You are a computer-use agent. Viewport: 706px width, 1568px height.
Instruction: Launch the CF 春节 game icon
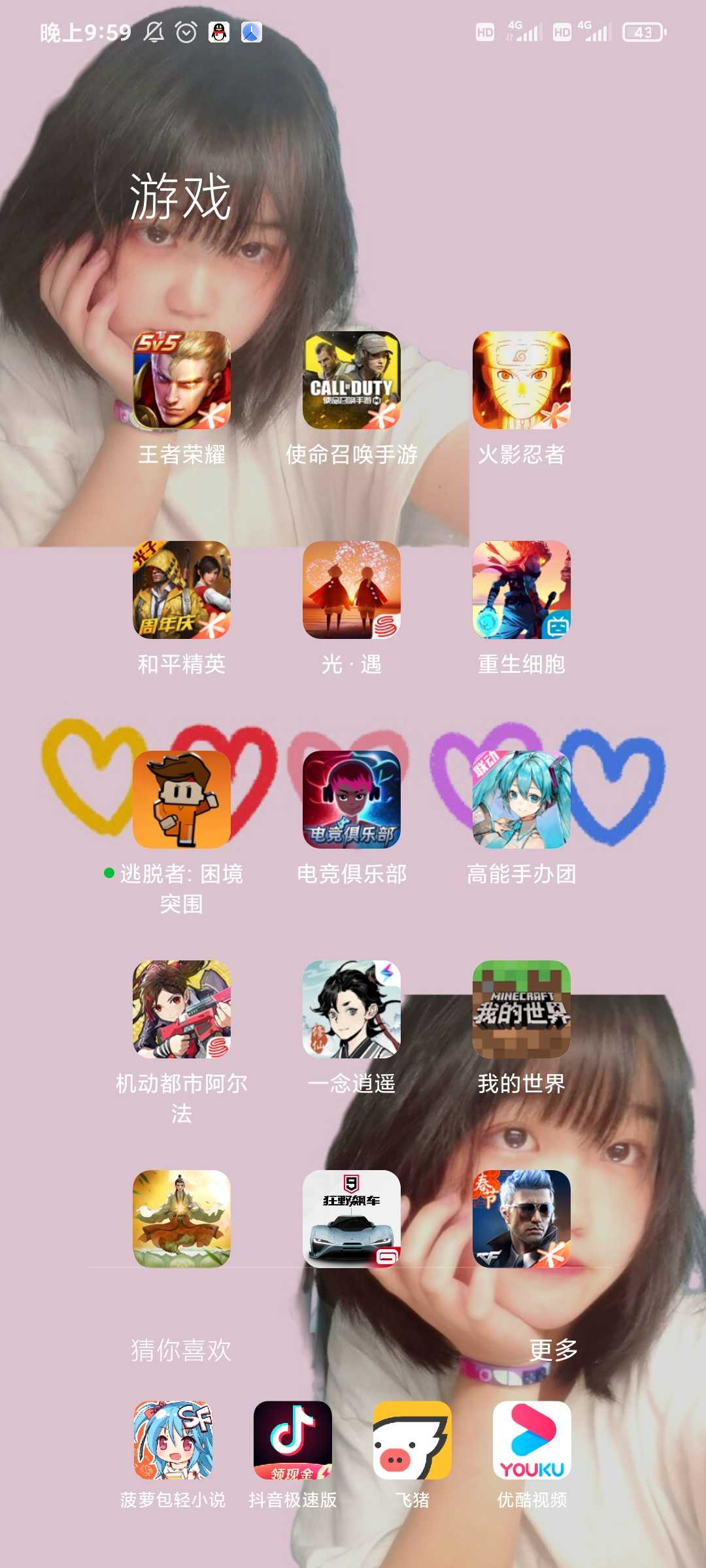[x=522, y=1219]
